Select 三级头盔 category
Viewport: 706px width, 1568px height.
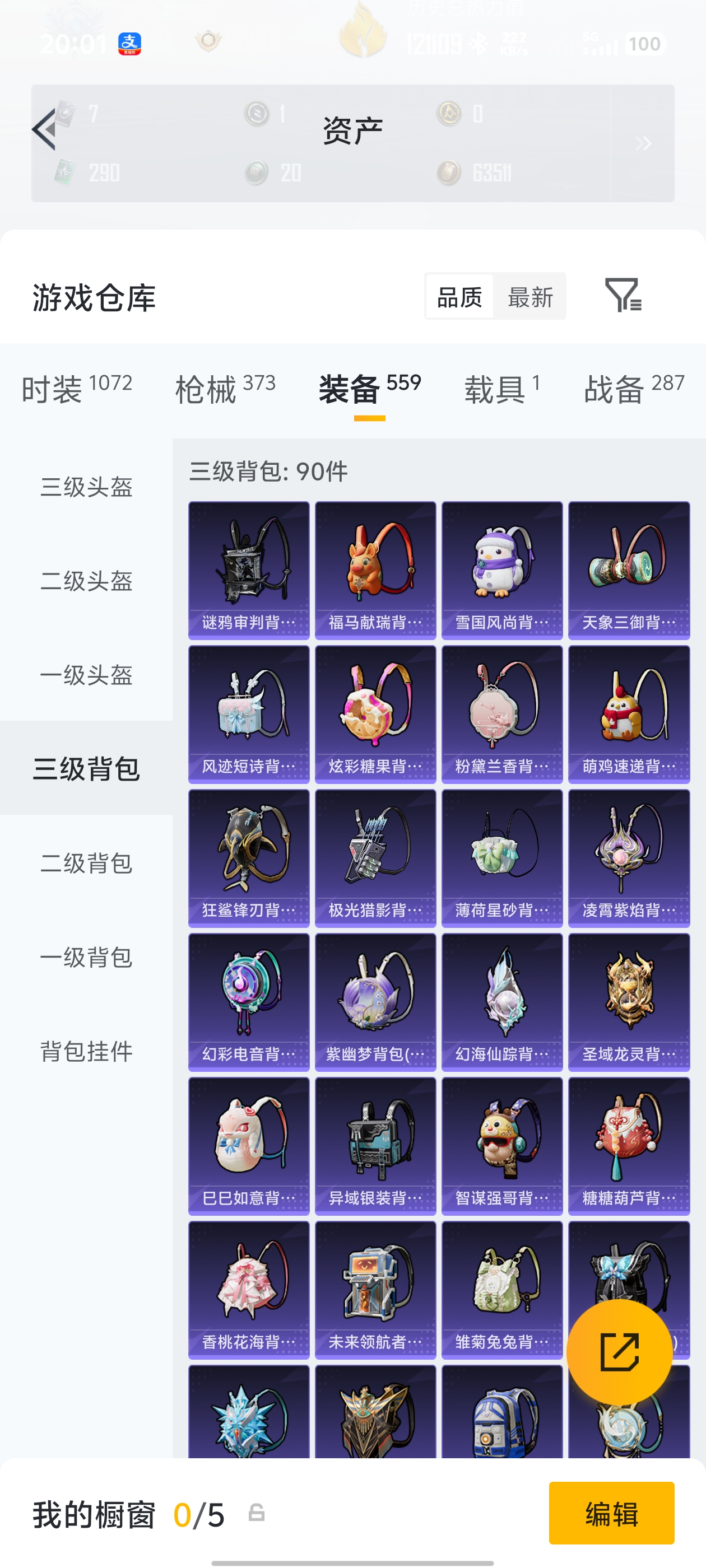[86, 487]
